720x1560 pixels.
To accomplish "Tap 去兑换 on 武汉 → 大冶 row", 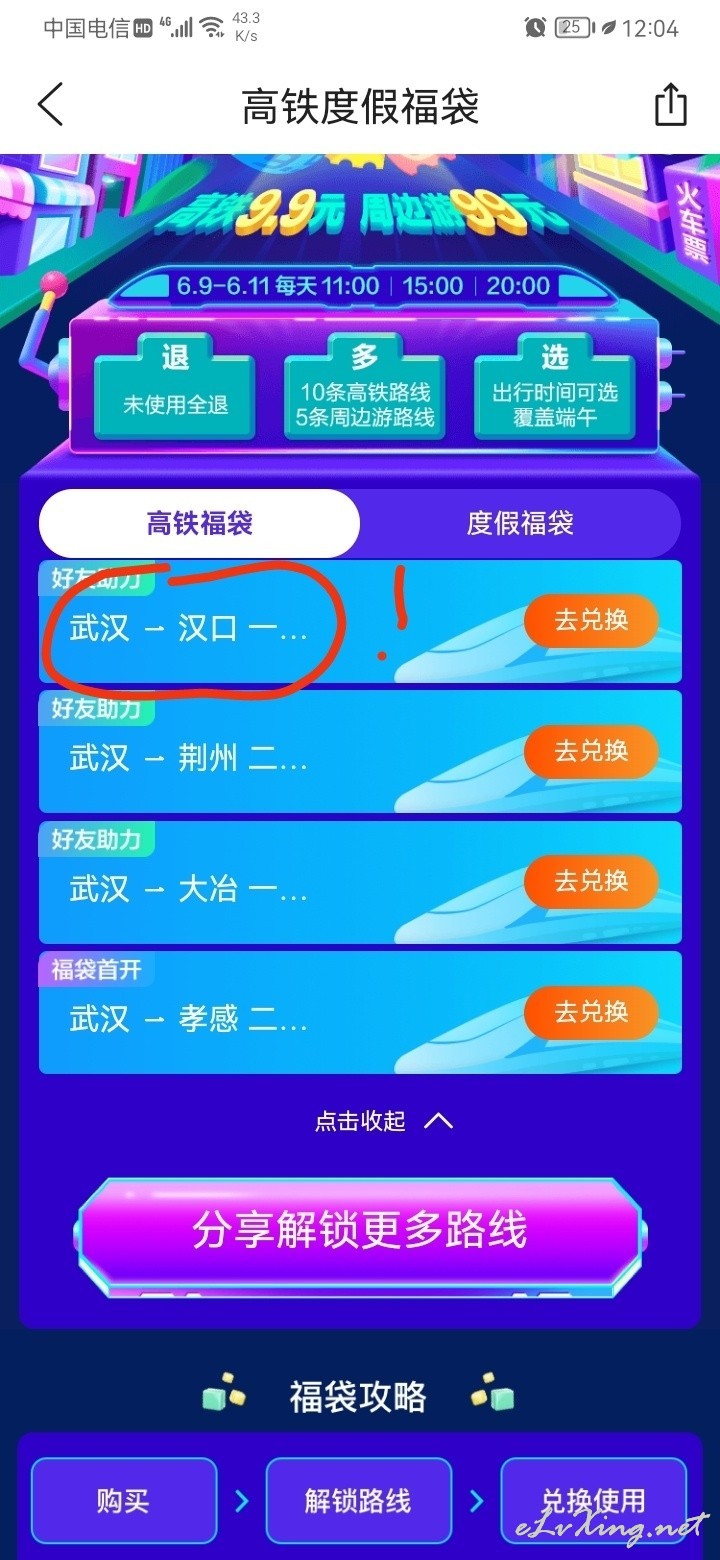I will point(591,882).
